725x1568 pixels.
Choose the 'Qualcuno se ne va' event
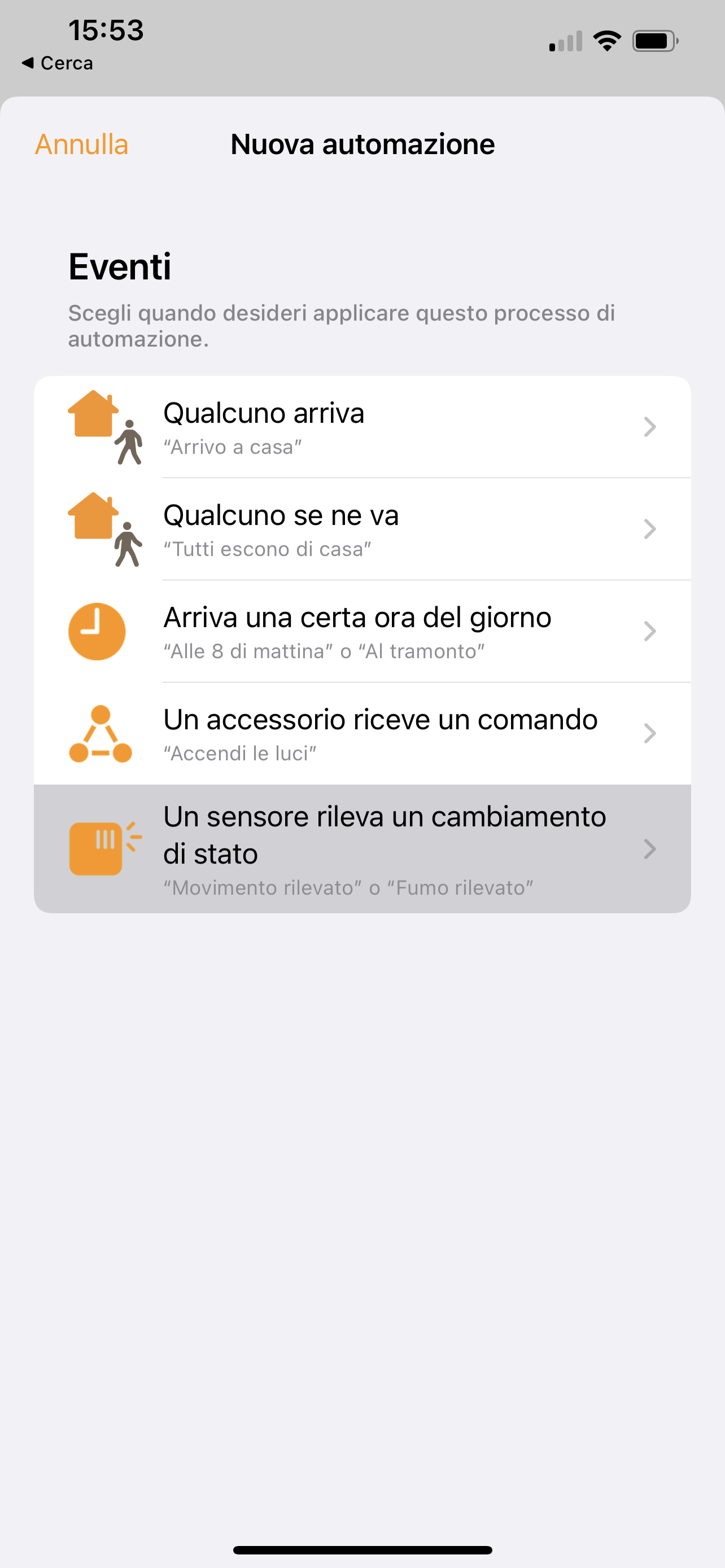pos(361,529)
